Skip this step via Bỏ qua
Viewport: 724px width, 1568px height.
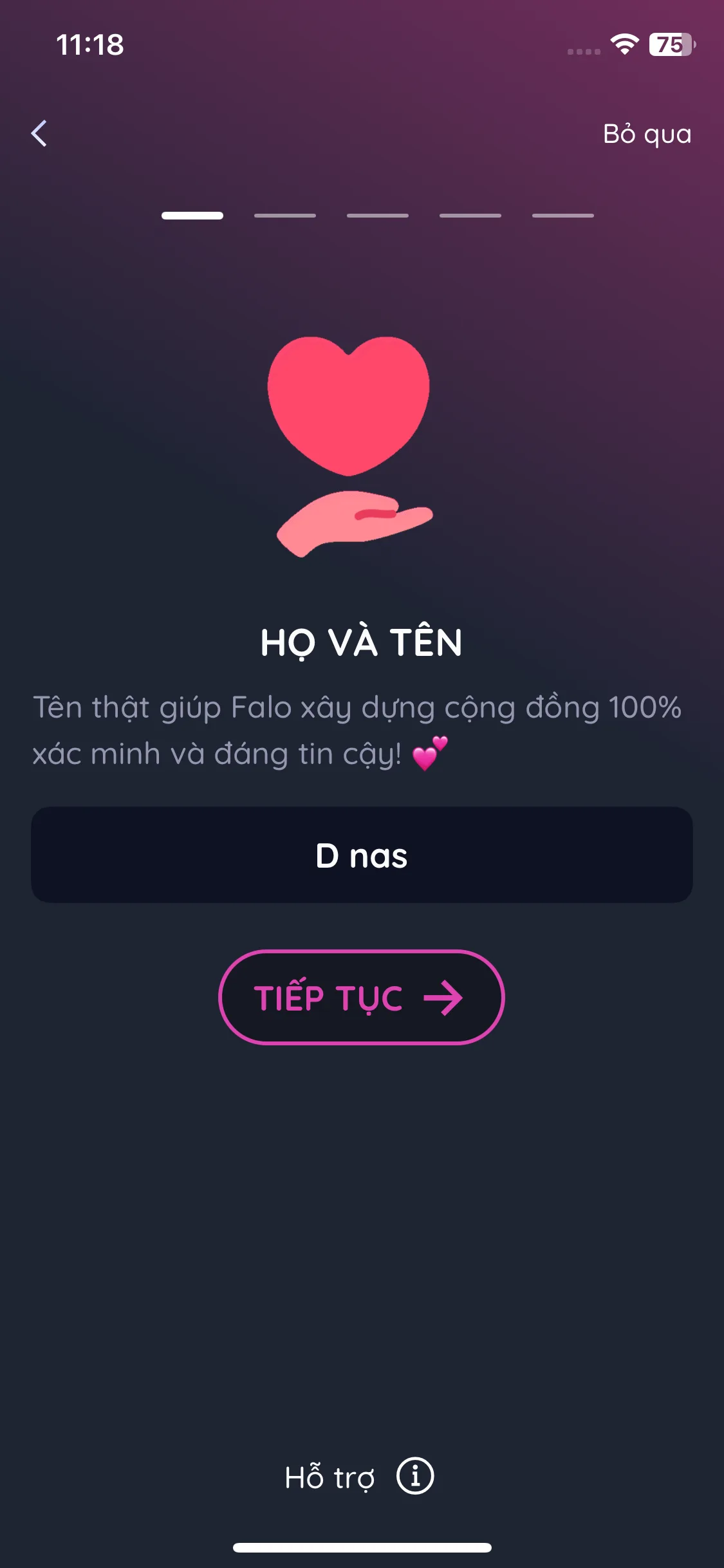click(646, 134)
